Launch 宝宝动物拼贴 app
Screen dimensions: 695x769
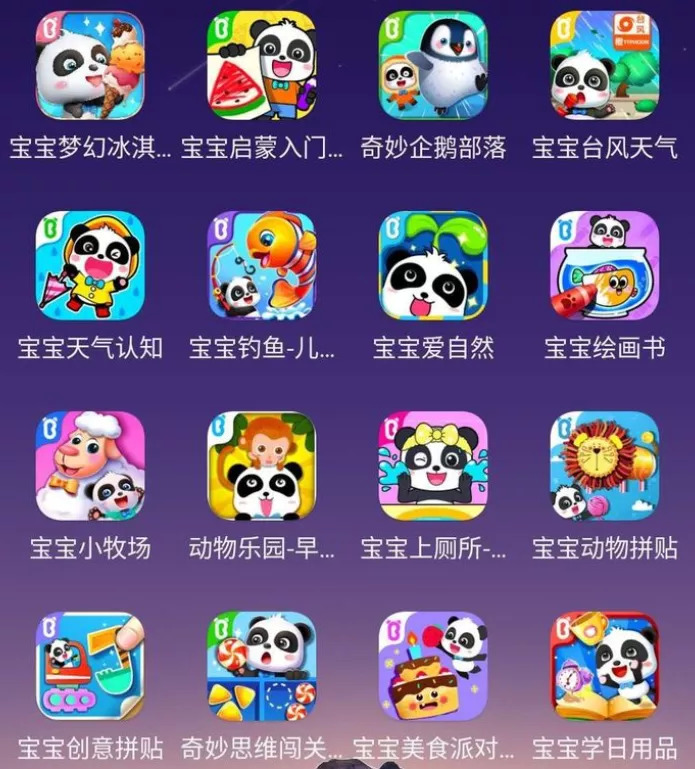point(605,466)
